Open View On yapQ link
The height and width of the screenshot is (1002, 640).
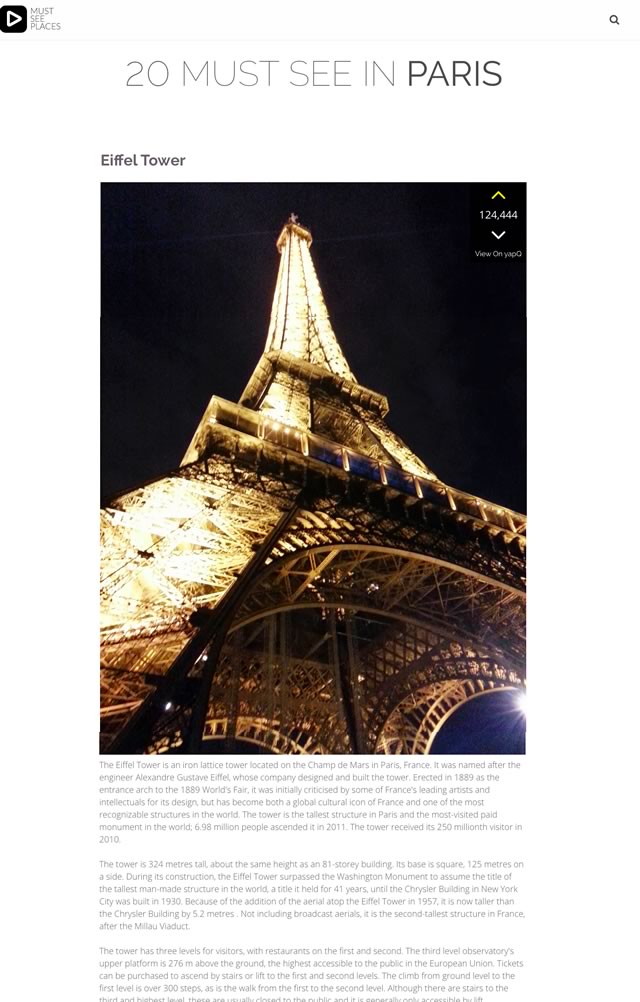(x=498, y=254)
